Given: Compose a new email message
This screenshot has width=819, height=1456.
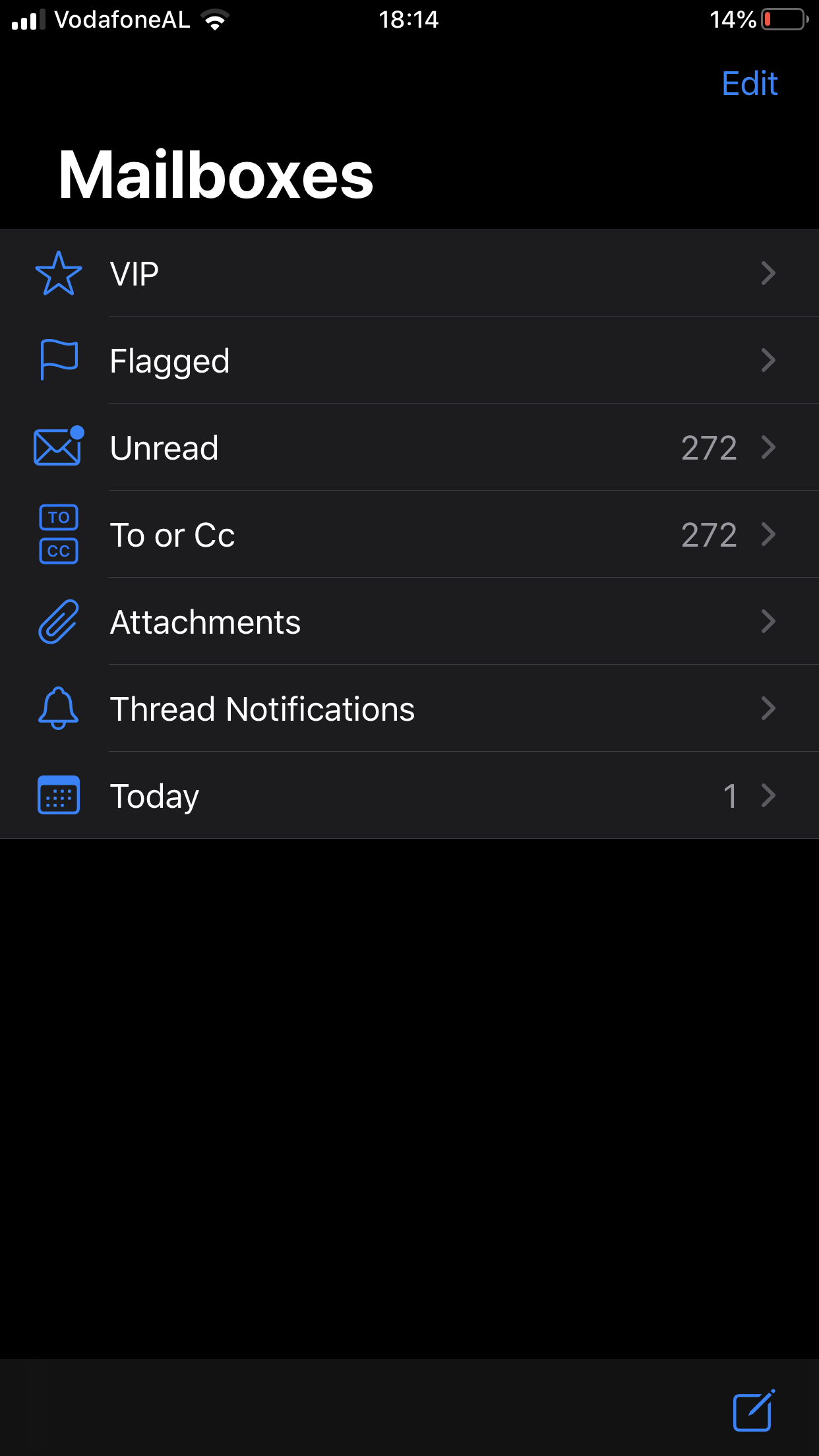Looking at the screenshot, I should click(x=753, y=1410).
